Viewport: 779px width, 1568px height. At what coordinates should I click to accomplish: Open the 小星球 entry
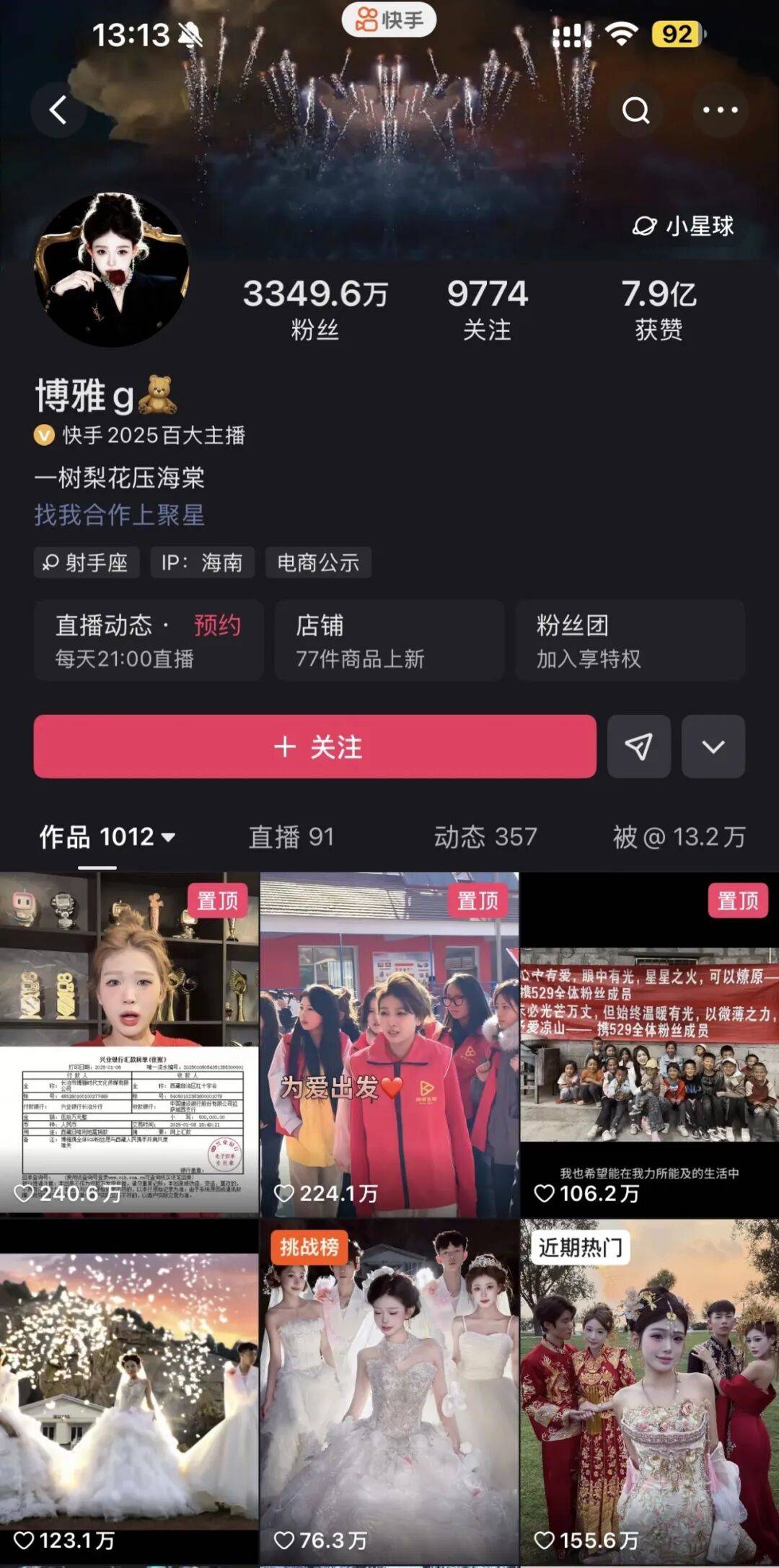682,226
